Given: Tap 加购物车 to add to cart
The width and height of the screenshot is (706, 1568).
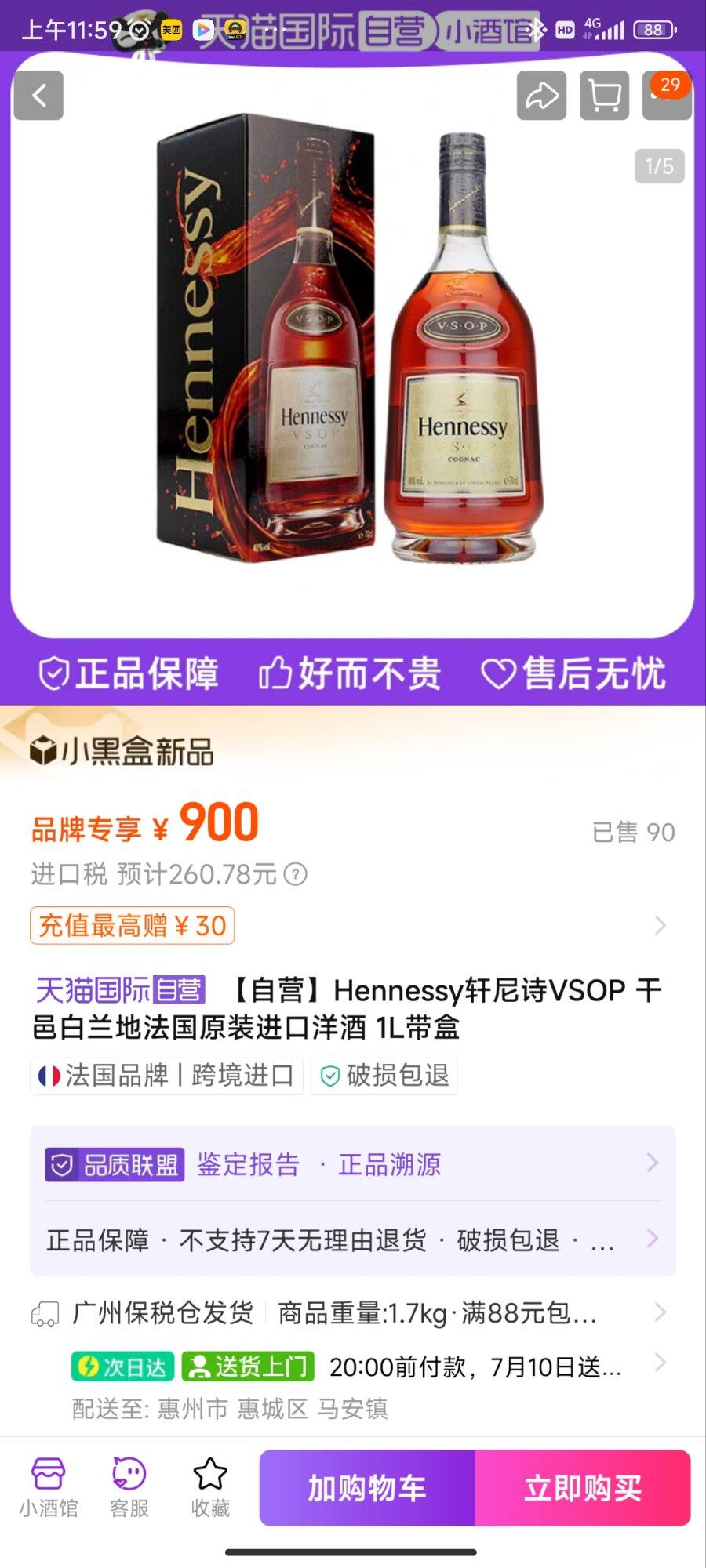Looking at the screenshot, I should pos(367,1488).
